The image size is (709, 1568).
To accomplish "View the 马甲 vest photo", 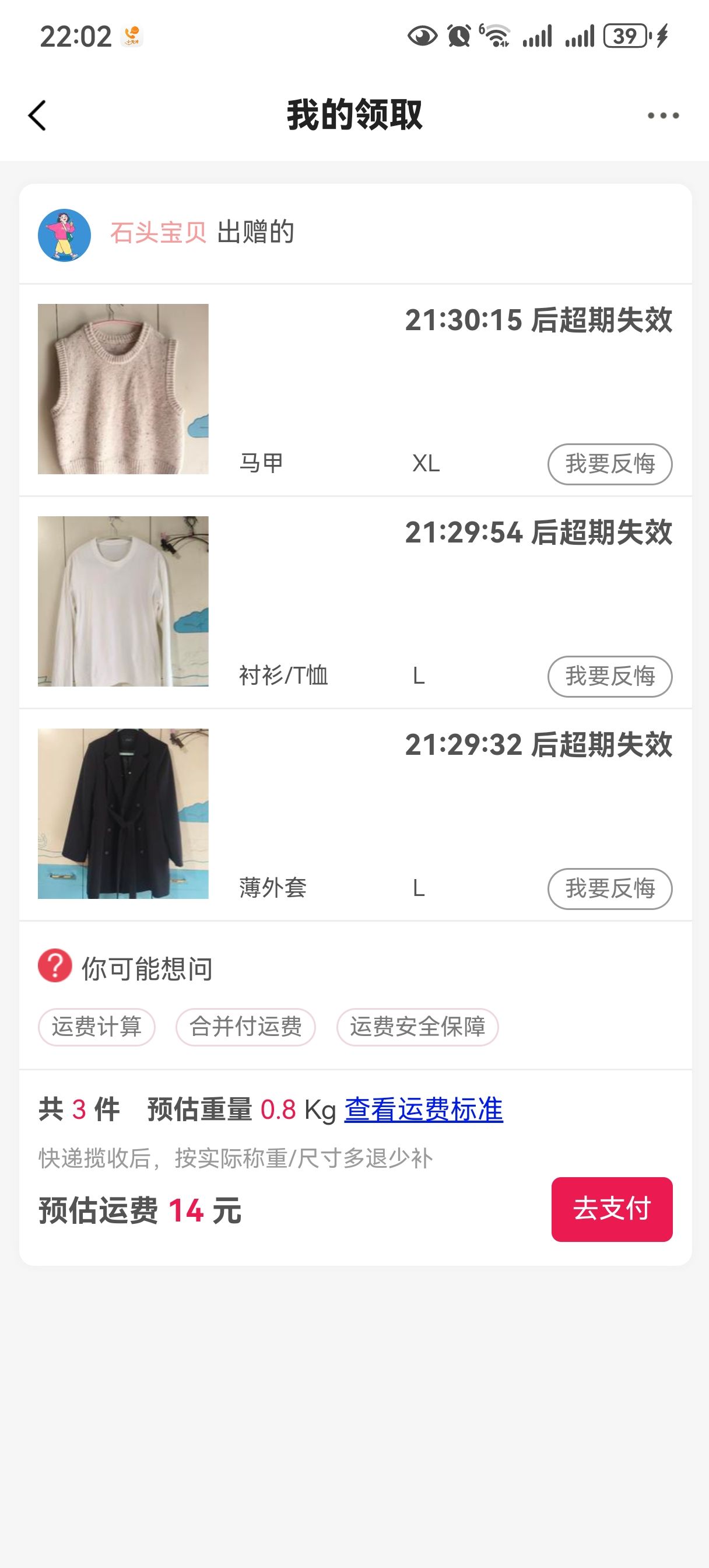I will (x=123, y=389).
